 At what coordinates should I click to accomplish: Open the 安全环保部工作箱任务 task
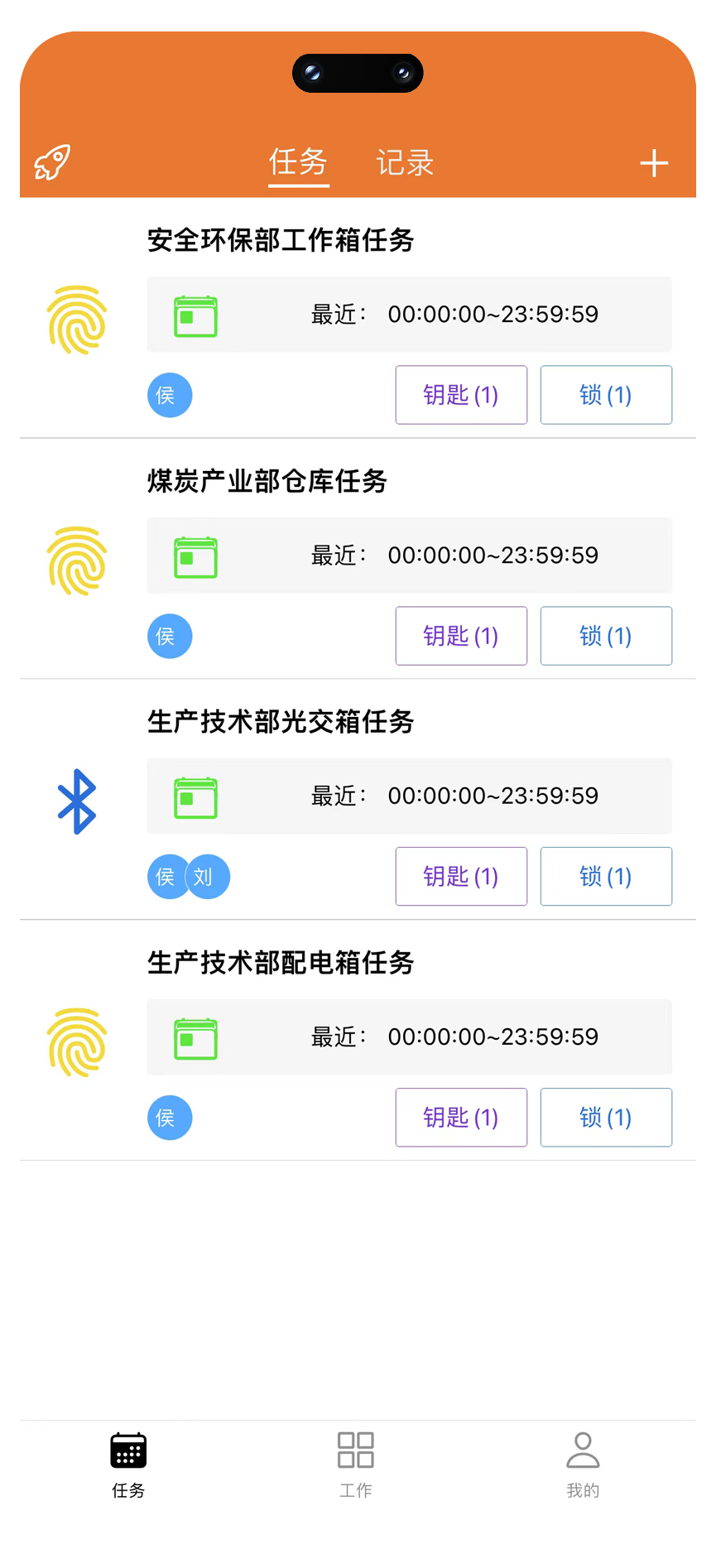(x=281, y=240)
